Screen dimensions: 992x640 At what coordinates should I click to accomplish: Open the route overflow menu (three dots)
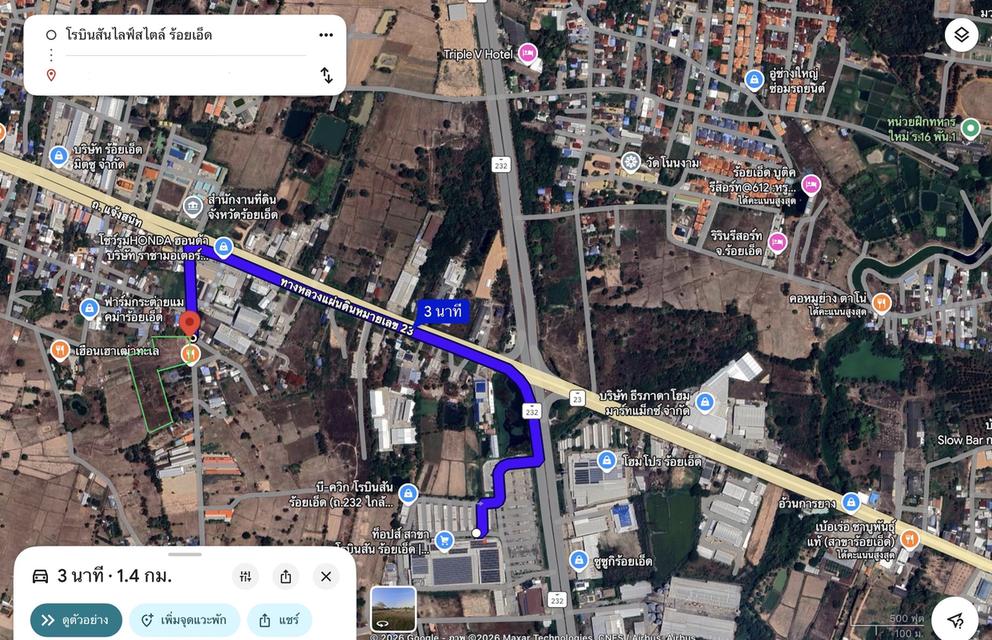click(325, 35)
